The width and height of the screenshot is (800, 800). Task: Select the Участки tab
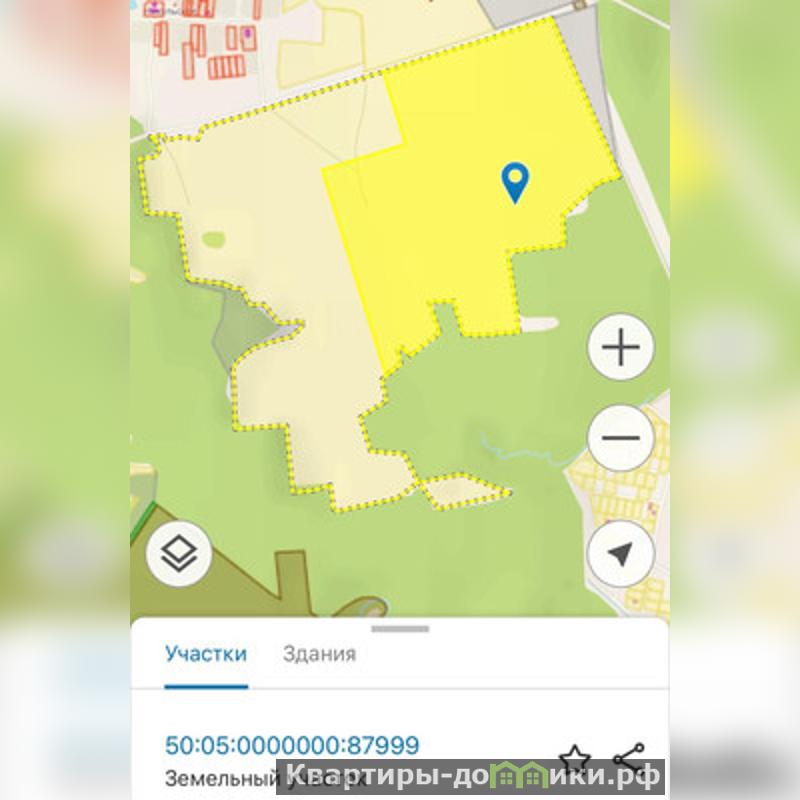coord(206,654)
